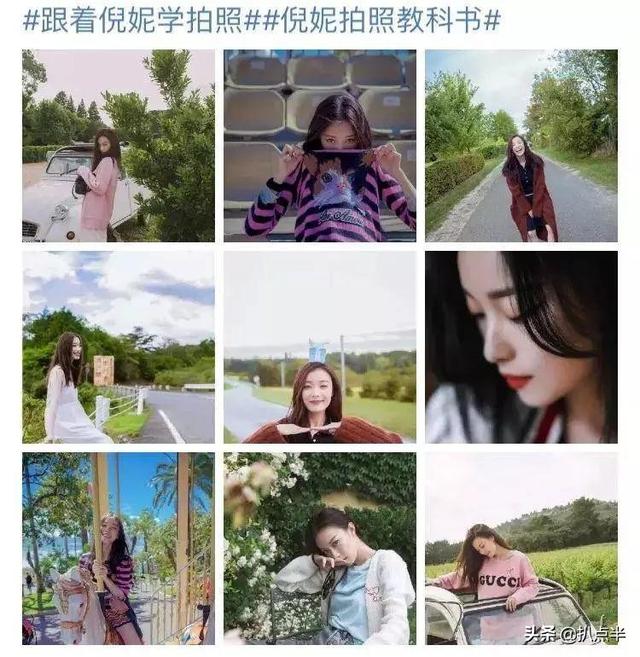View photo with striped sweater and stadium seats
640x657 pixels.
[x=320, y=146]
